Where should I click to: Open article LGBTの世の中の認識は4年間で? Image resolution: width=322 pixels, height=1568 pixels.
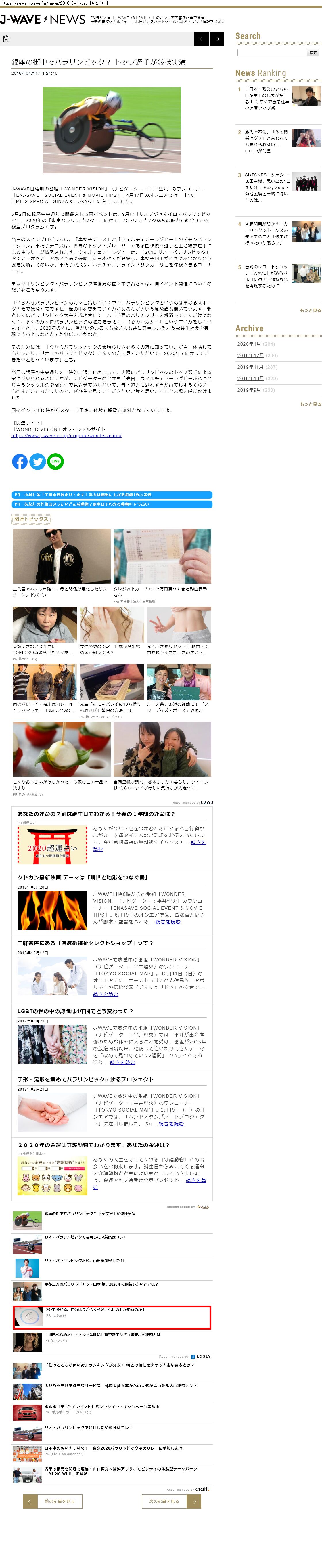click(76, 1011)
